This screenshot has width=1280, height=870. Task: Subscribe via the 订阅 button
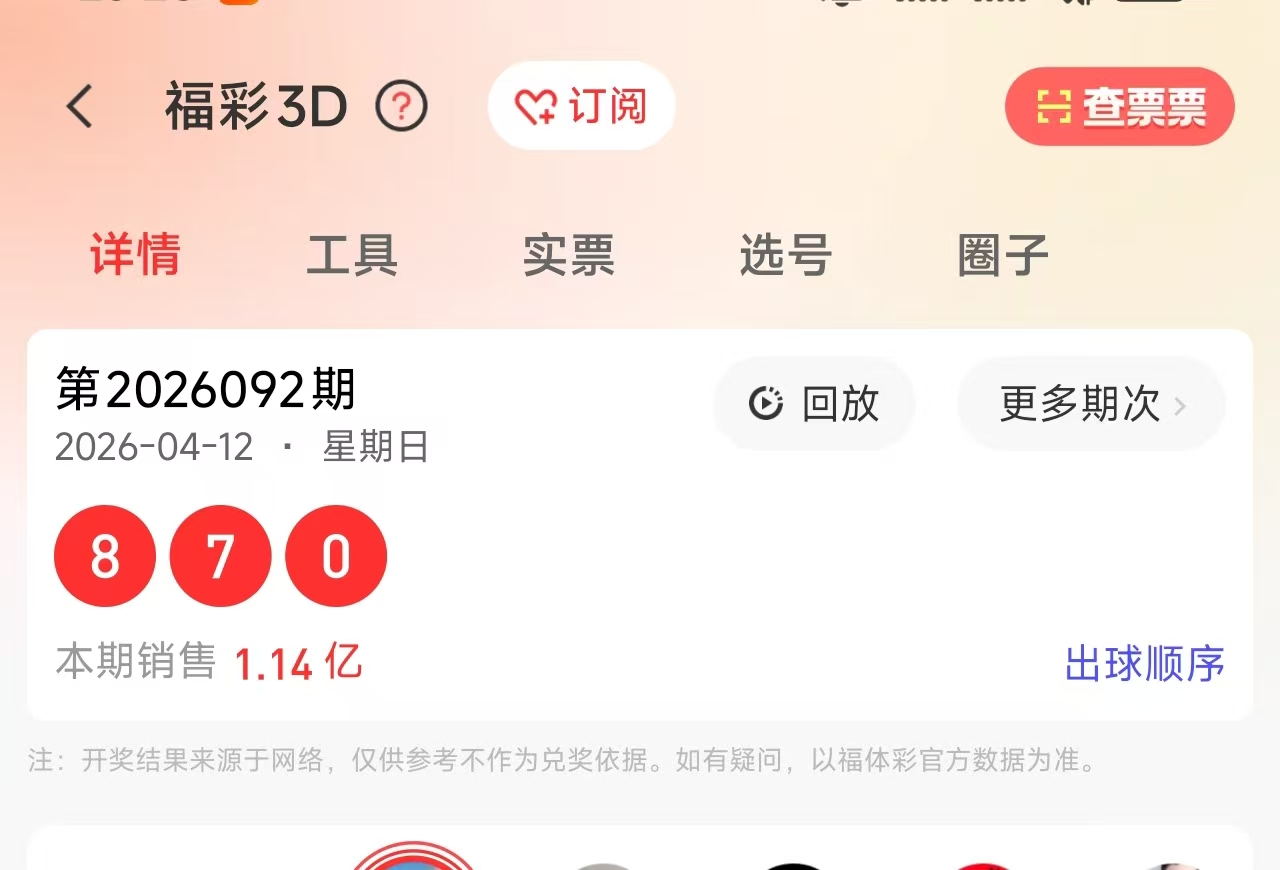tap(581, 106)
